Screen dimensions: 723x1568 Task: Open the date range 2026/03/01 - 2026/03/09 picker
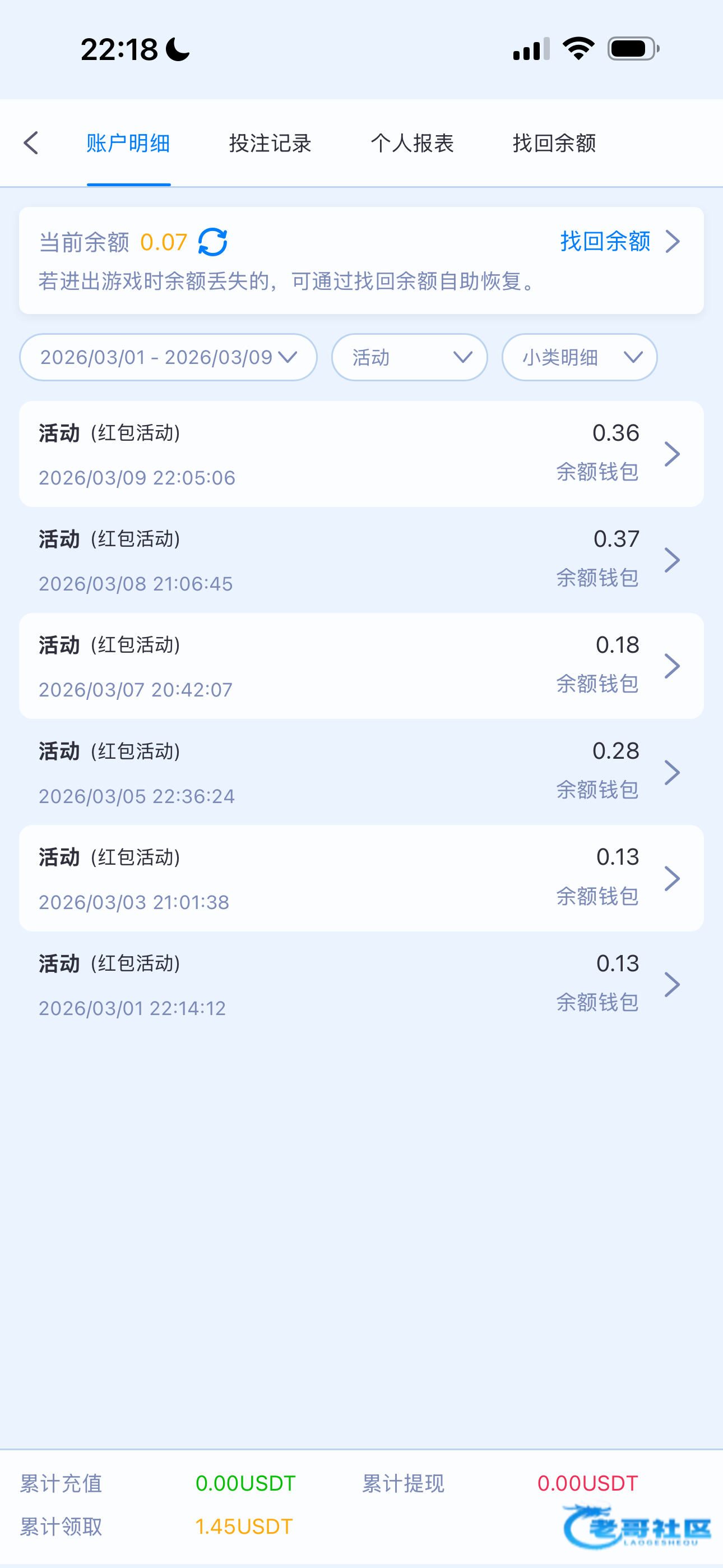(x=168, y=357)
